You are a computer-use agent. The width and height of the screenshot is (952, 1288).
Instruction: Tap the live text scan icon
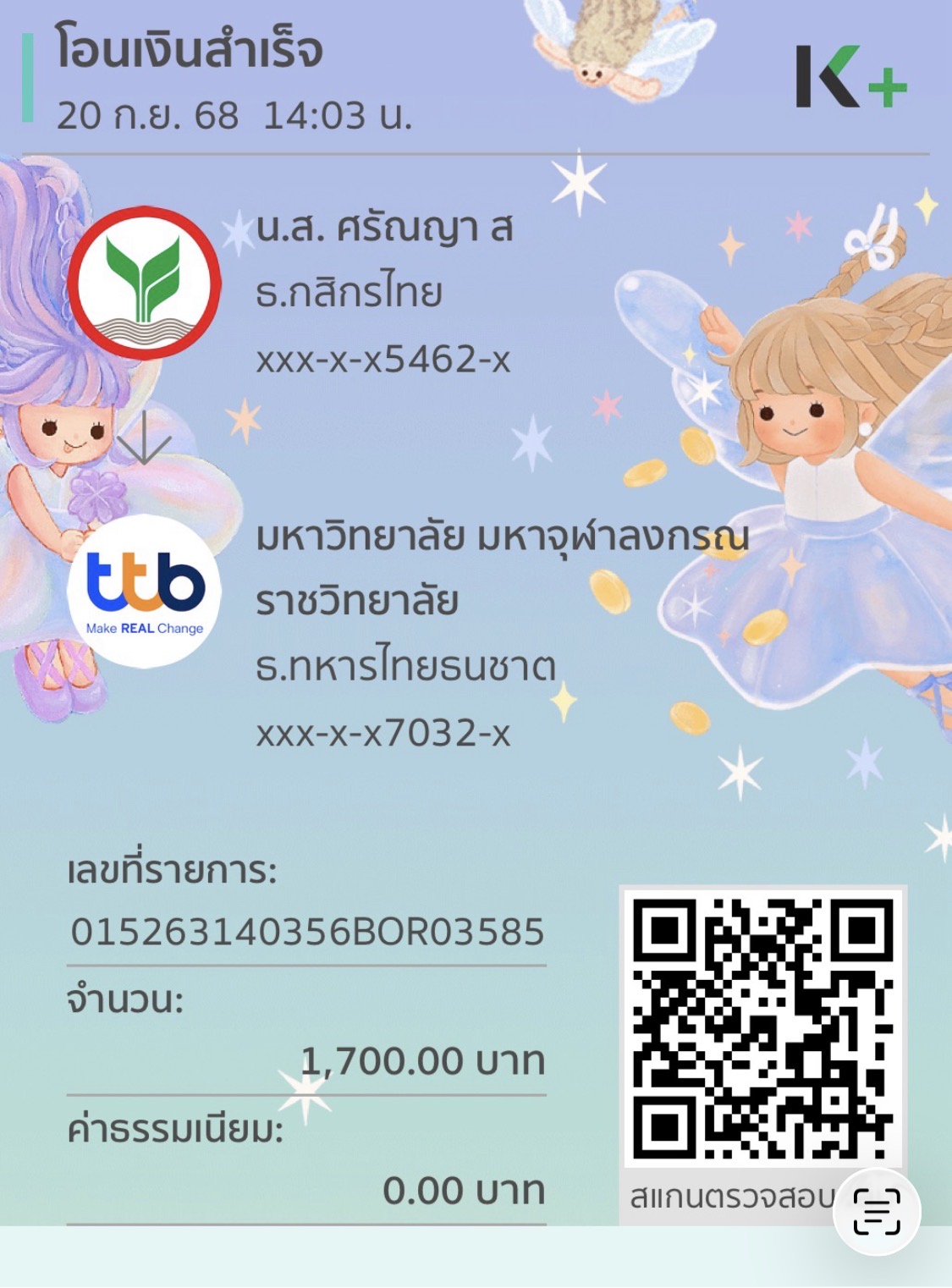coord(877,1212)
